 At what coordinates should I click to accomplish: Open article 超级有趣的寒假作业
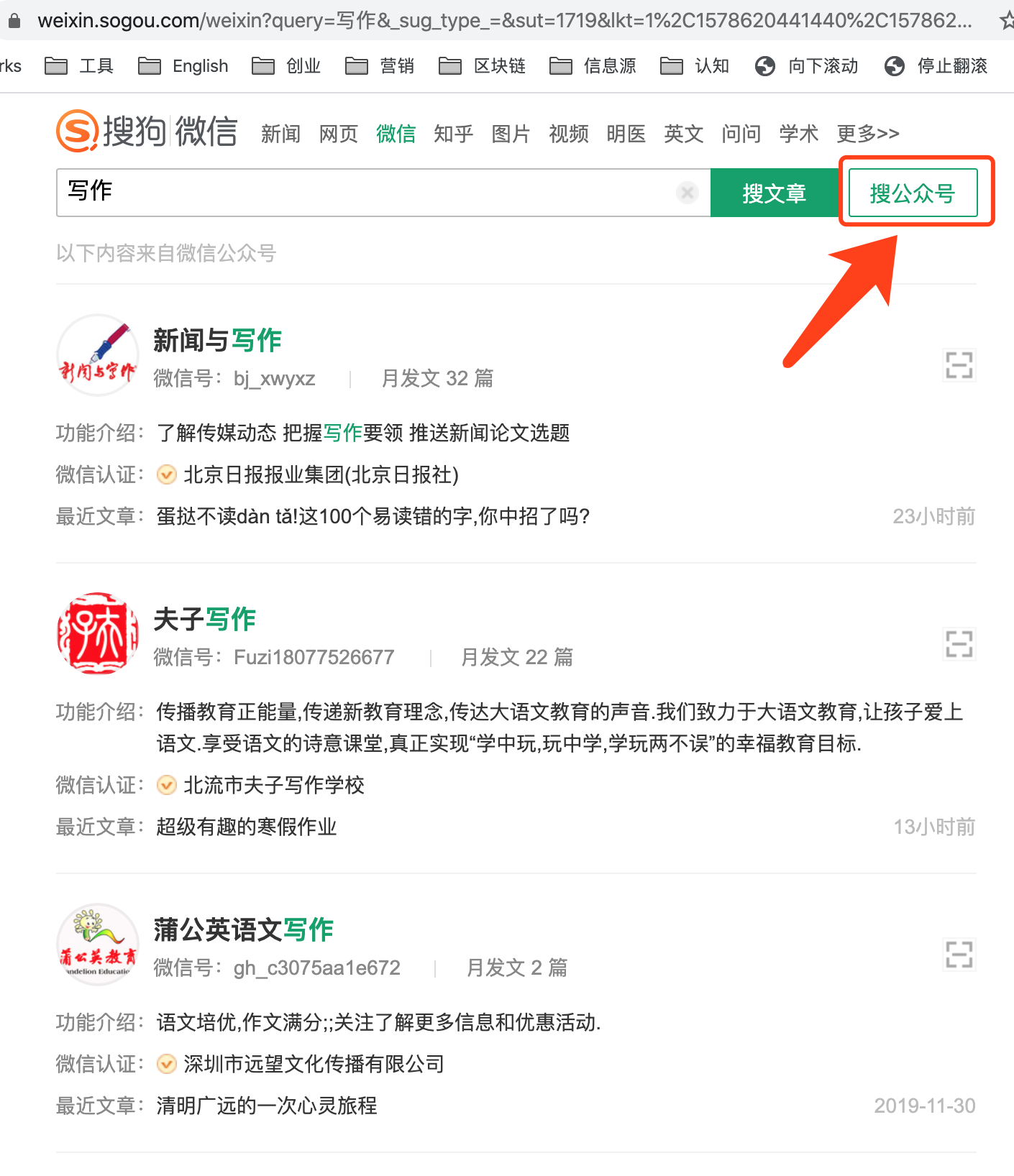point(246,827)
